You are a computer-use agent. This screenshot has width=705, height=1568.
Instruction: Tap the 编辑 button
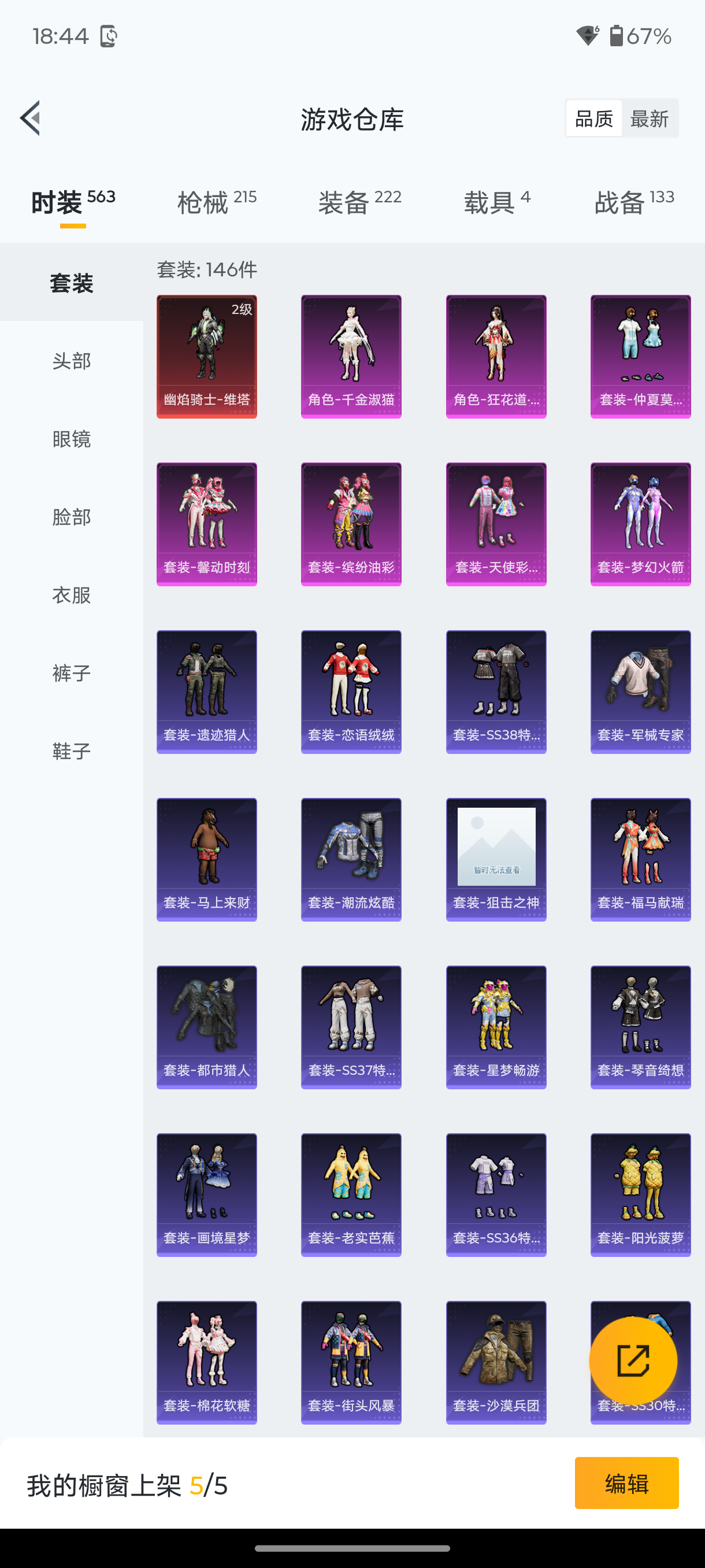pyautogui.click(x=626, y=1484)
